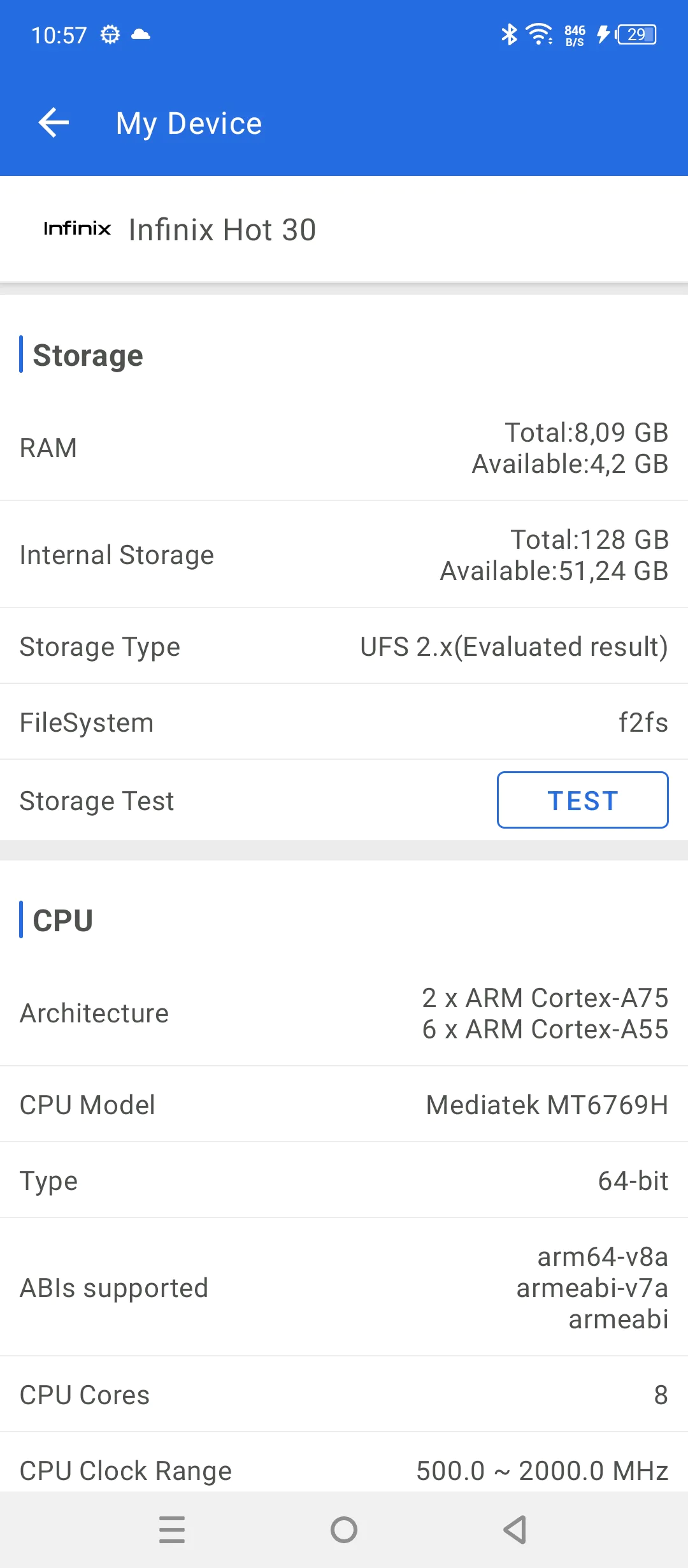Screen dimensions: 688x1568
Task: Go to the home screen
Action: (344, 1529)
